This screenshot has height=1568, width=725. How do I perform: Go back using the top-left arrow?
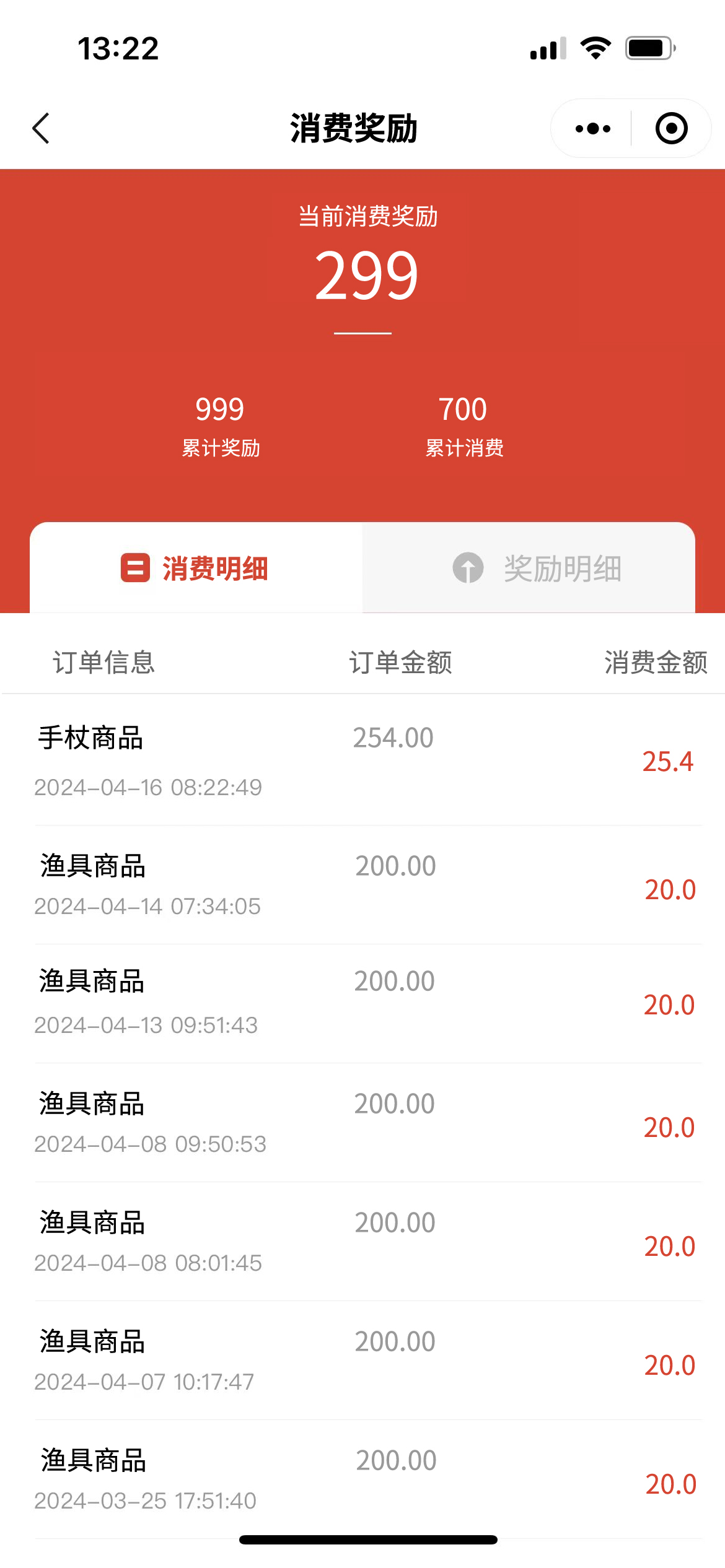41,128
